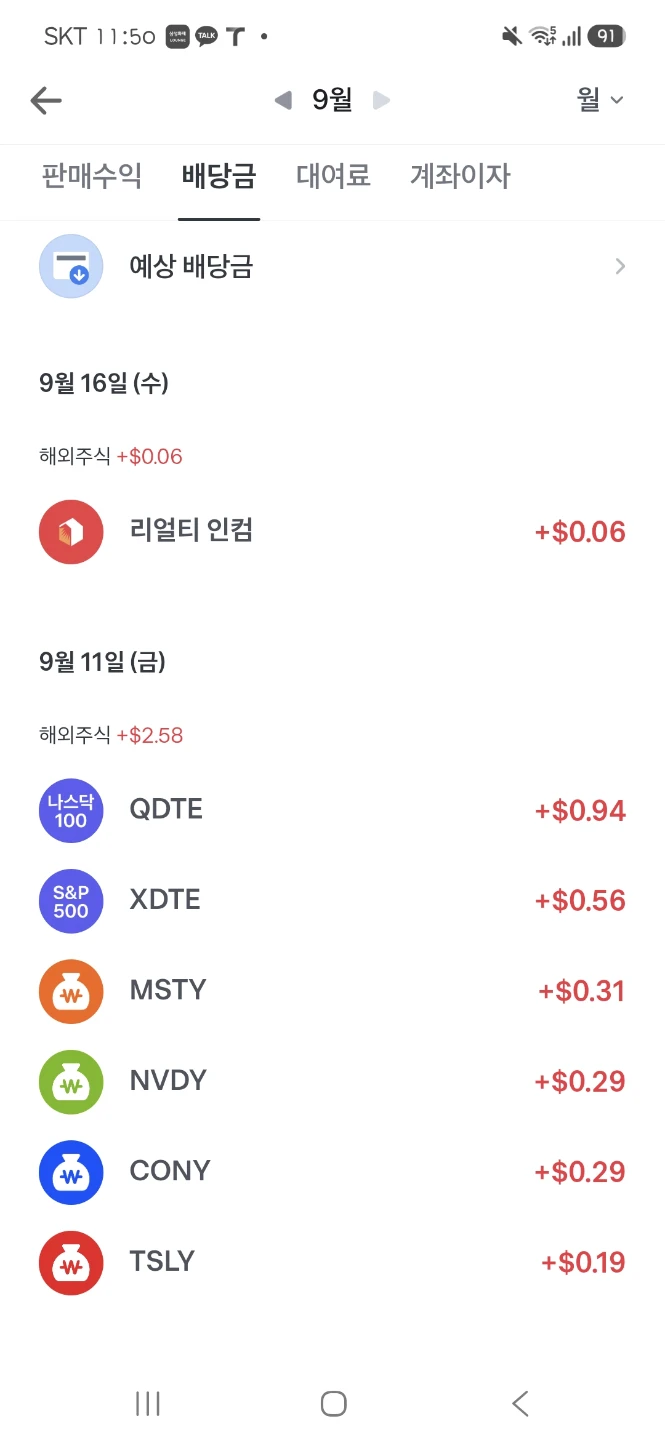Viewport: 665px width, 1440px height.
Task: Open the QDTE dividend entry
Action: [x=332, y=810]
